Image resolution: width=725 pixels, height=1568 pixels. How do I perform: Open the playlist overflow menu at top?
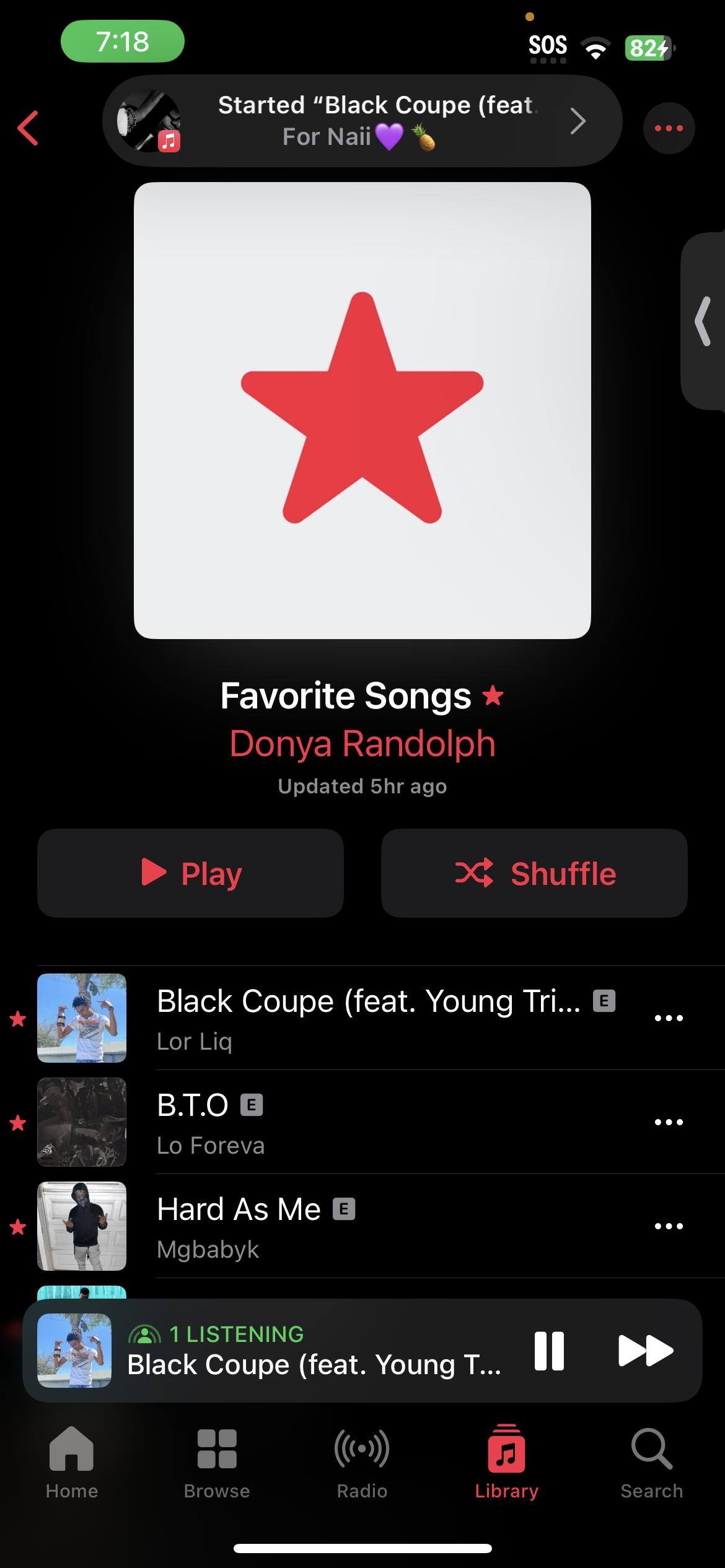669,128
